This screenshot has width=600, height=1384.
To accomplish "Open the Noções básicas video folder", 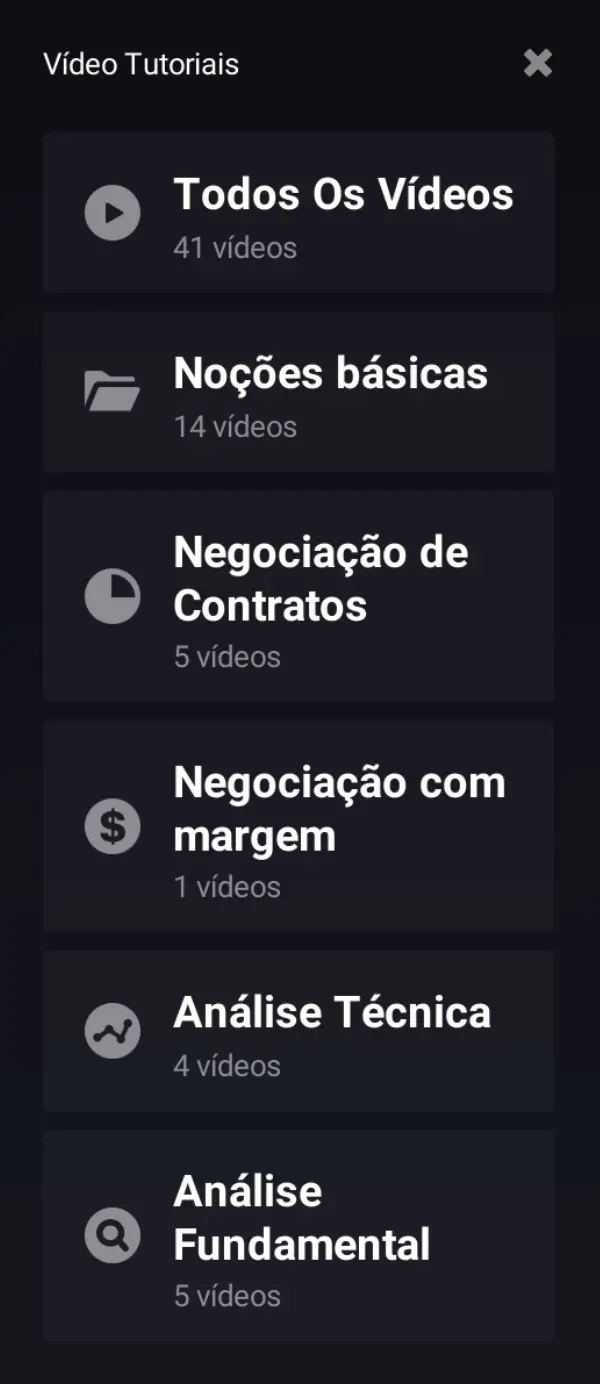I will click(298, 392).
